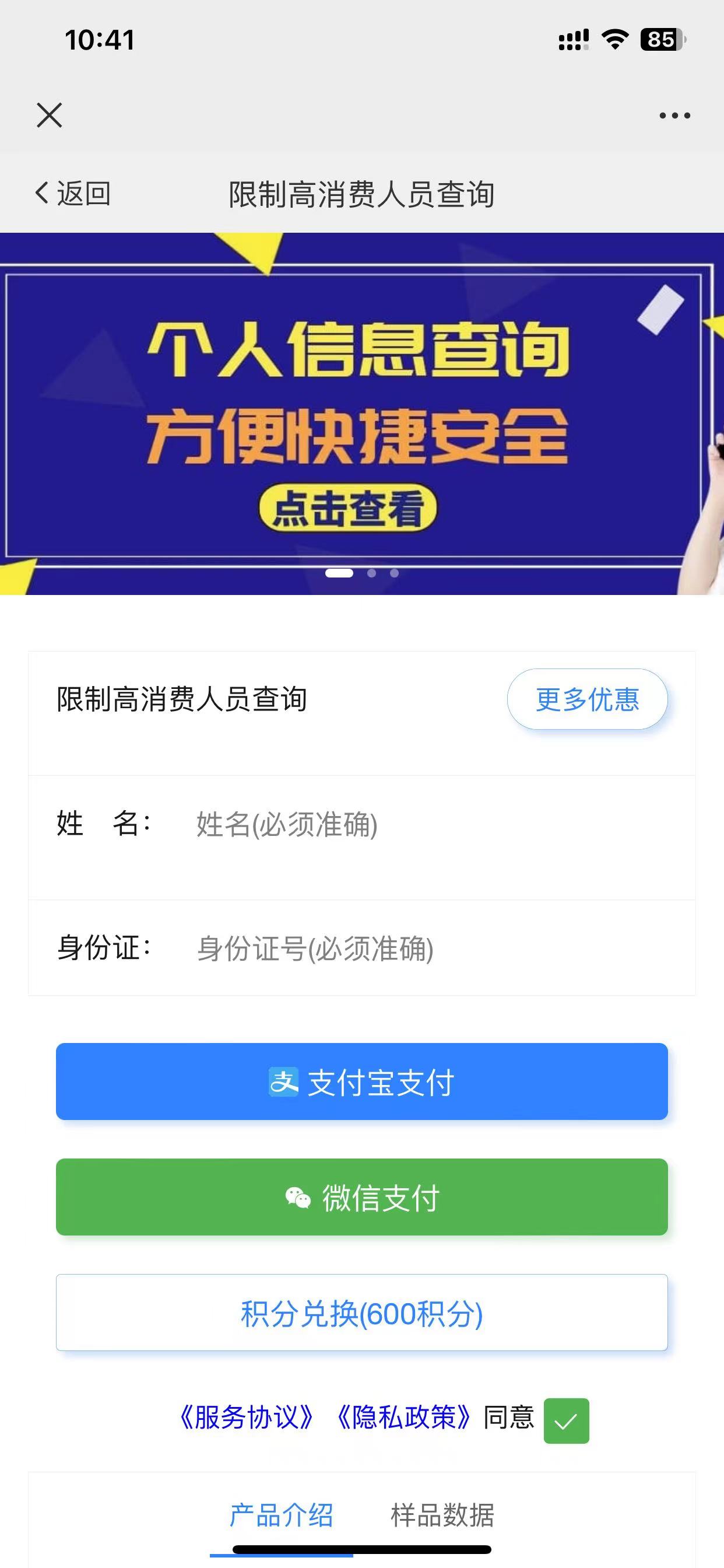Image resolution: width=724 pixels, height=1568 pixels.
Task: Tap the back chevron next to 返回
Action: coord(41,192)
